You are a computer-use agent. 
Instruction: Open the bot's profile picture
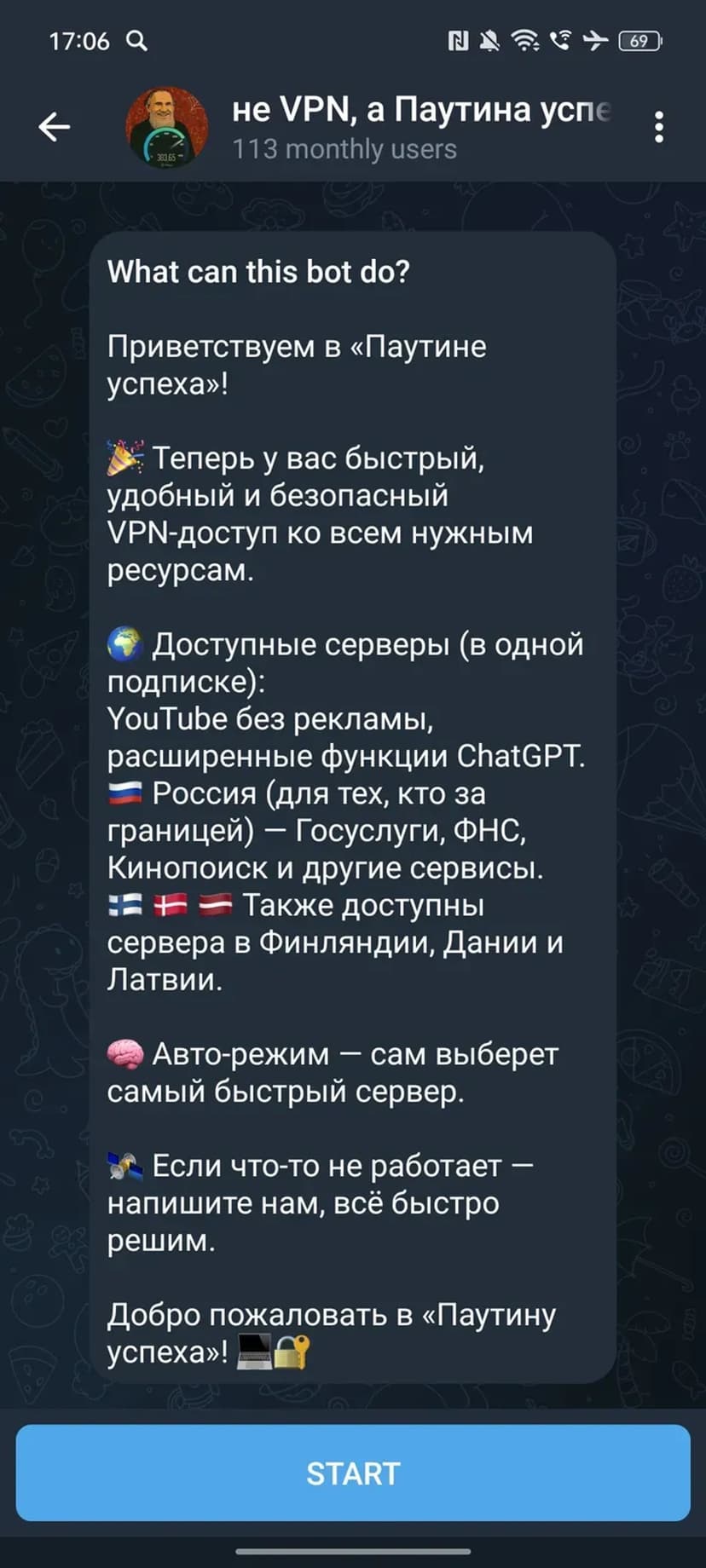pos(167,127)
